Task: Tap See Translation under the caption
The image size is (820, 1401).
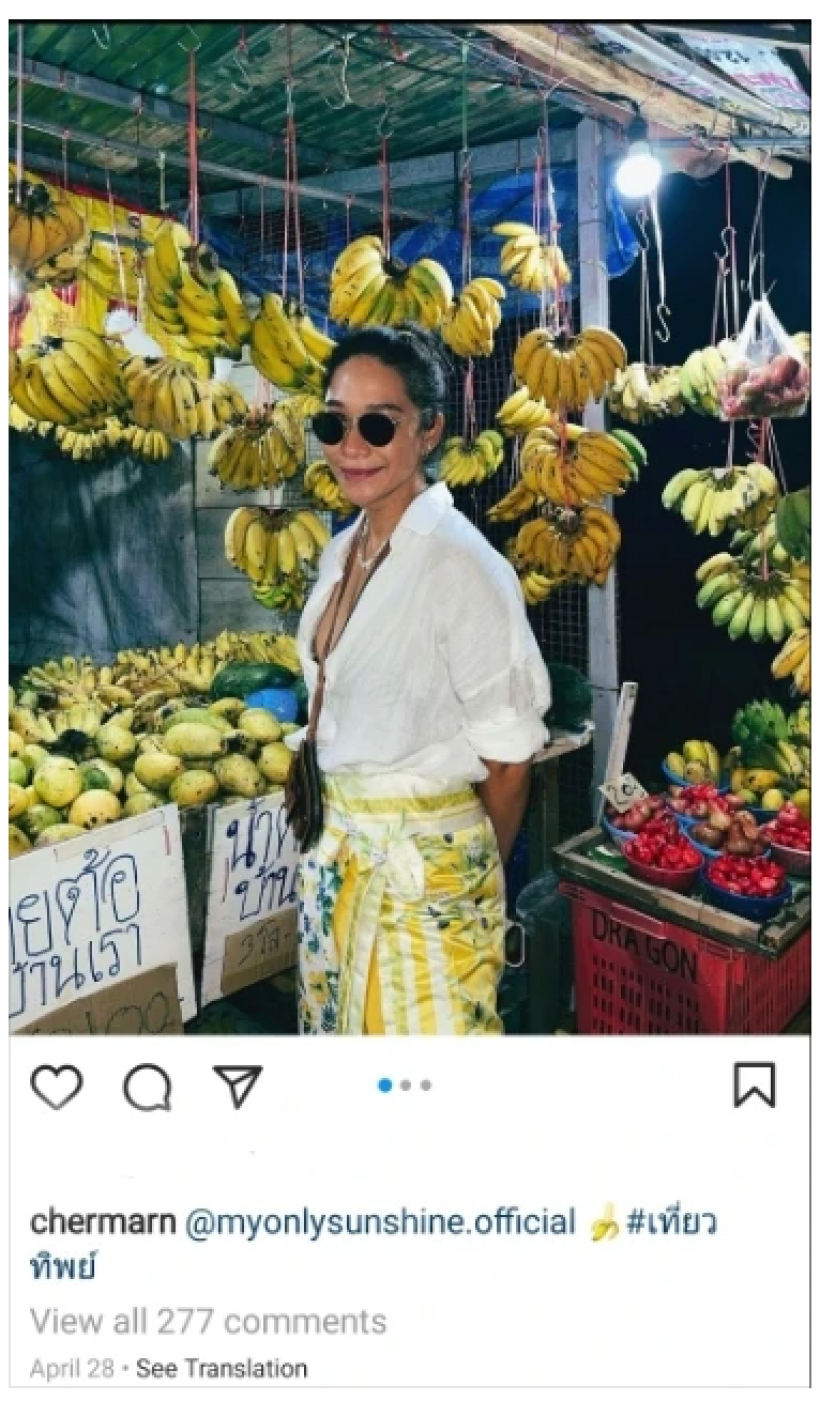Action: tap(221, 1368)
